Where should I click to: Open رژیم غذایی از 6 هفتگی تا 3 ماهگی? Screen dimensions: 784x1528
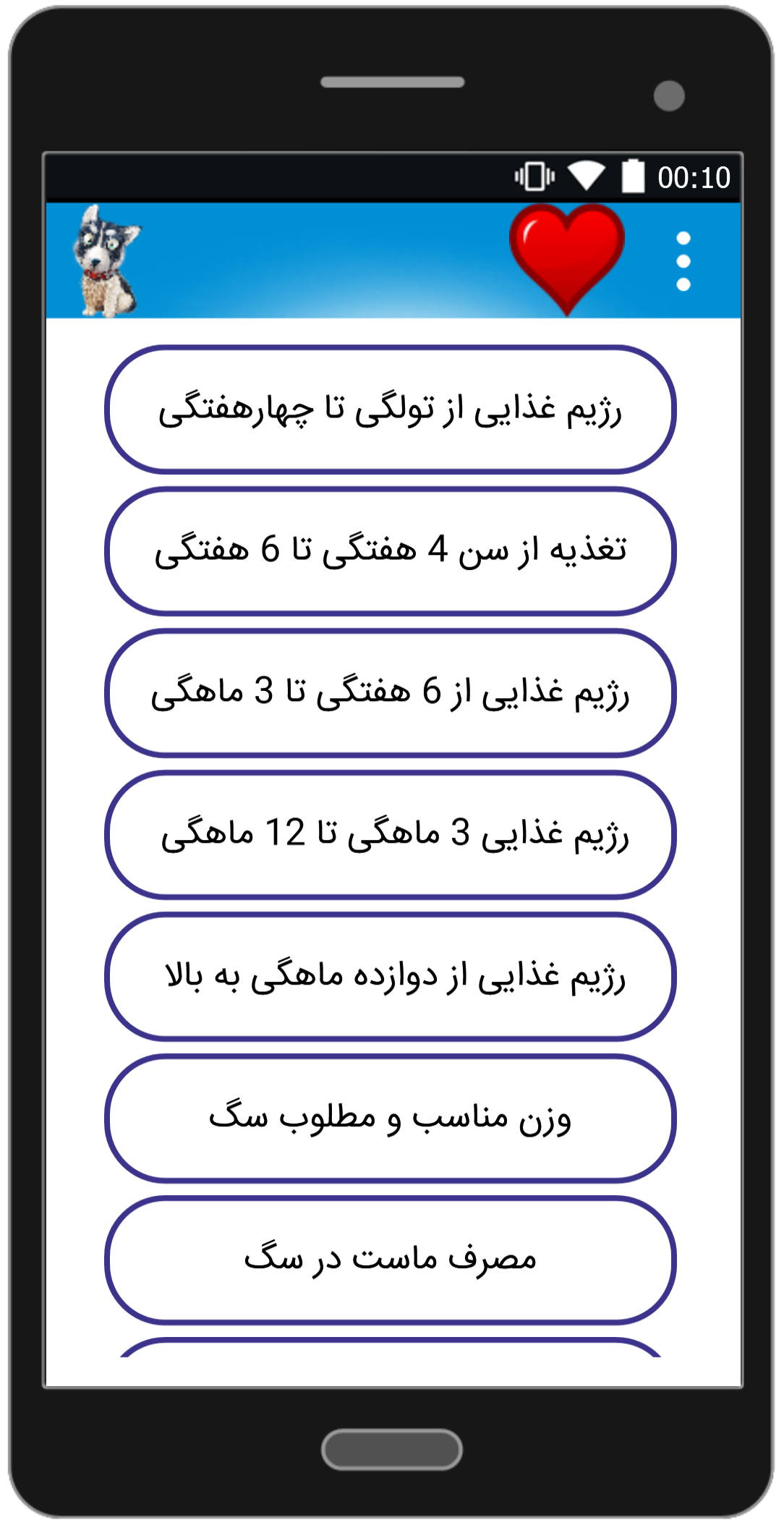(391, 693)
